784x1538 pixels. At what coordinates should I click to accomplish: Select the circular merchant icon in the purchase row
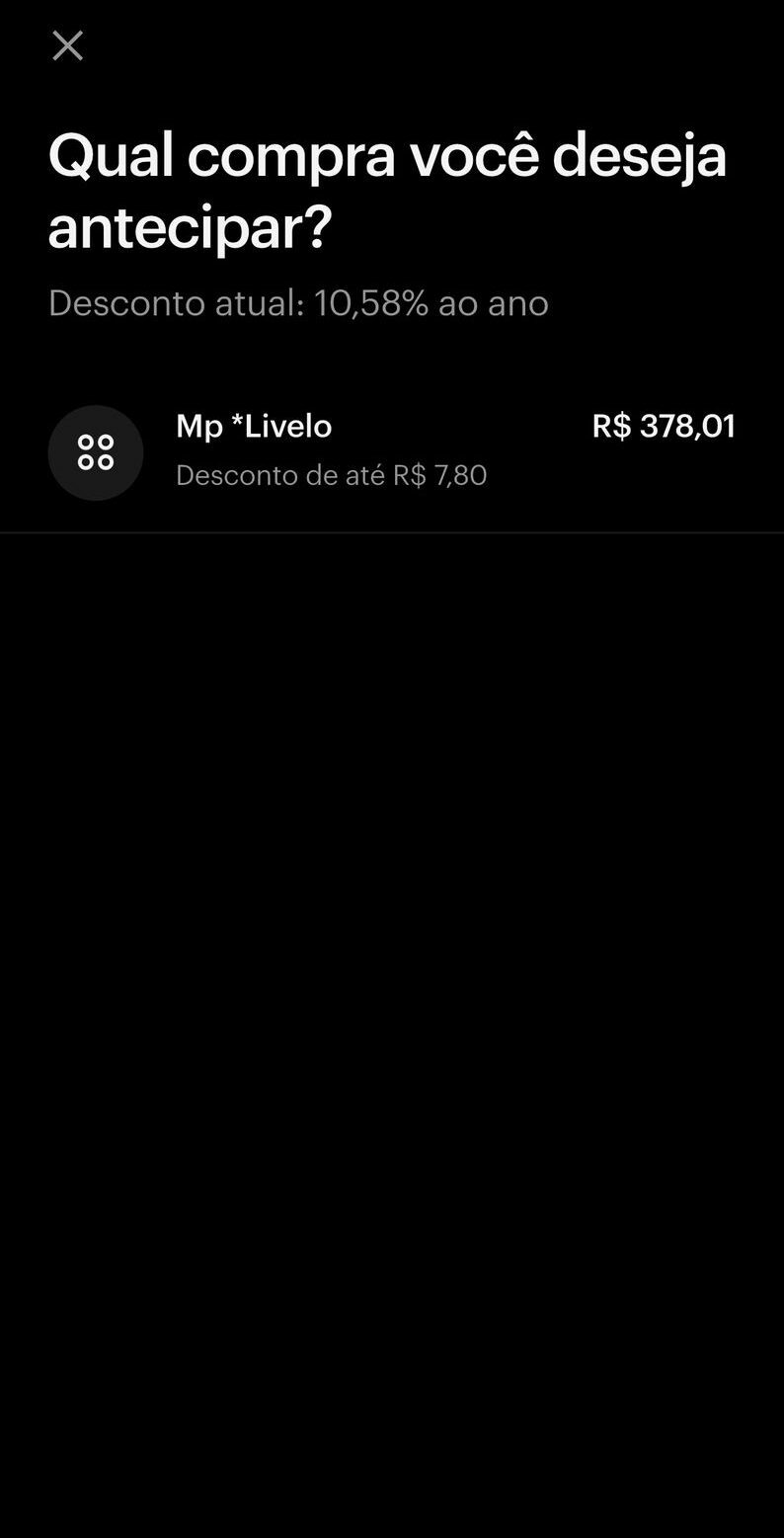(95, 452)
